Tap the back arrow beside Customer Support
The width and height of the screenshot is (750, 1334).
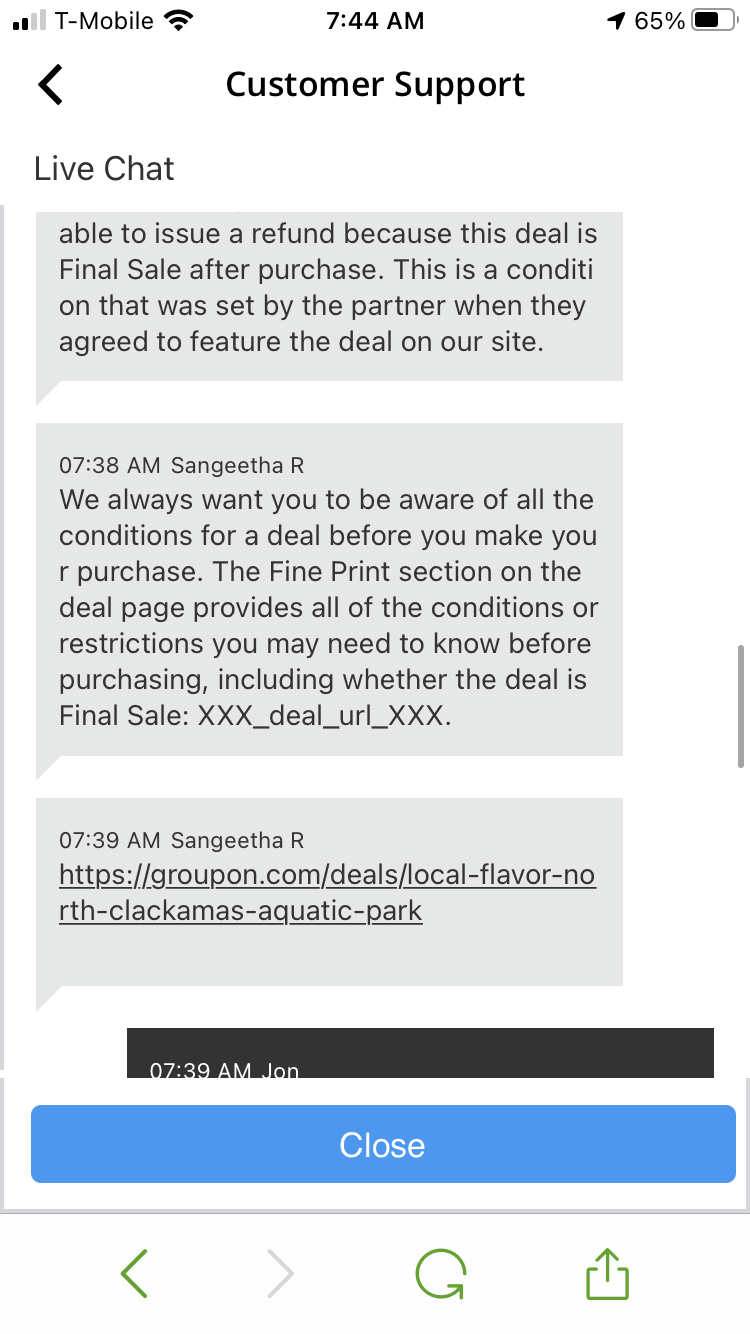(x=49, y=85)
